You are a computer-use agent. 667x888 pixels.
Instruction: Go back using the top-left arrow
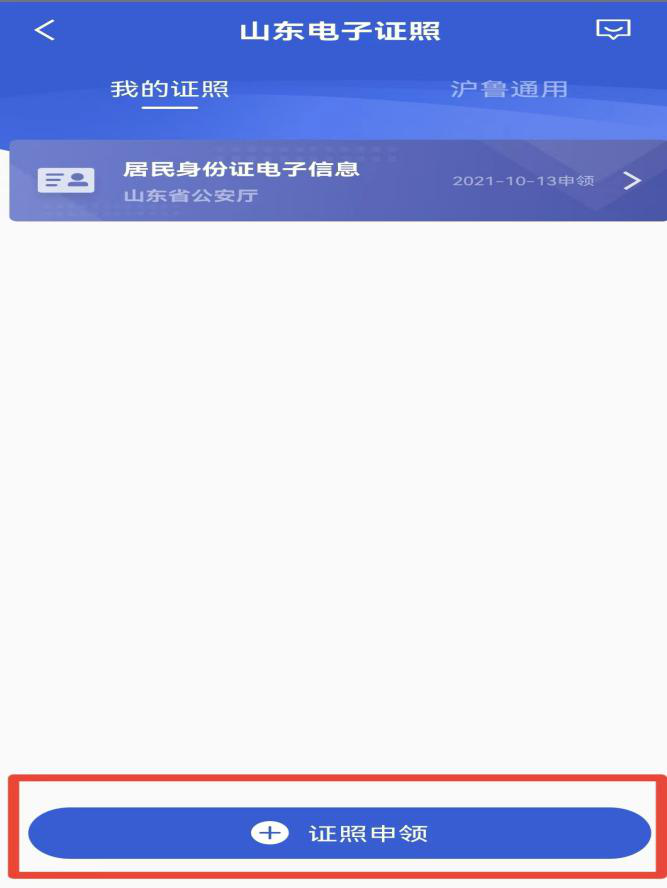click(44, 31)
